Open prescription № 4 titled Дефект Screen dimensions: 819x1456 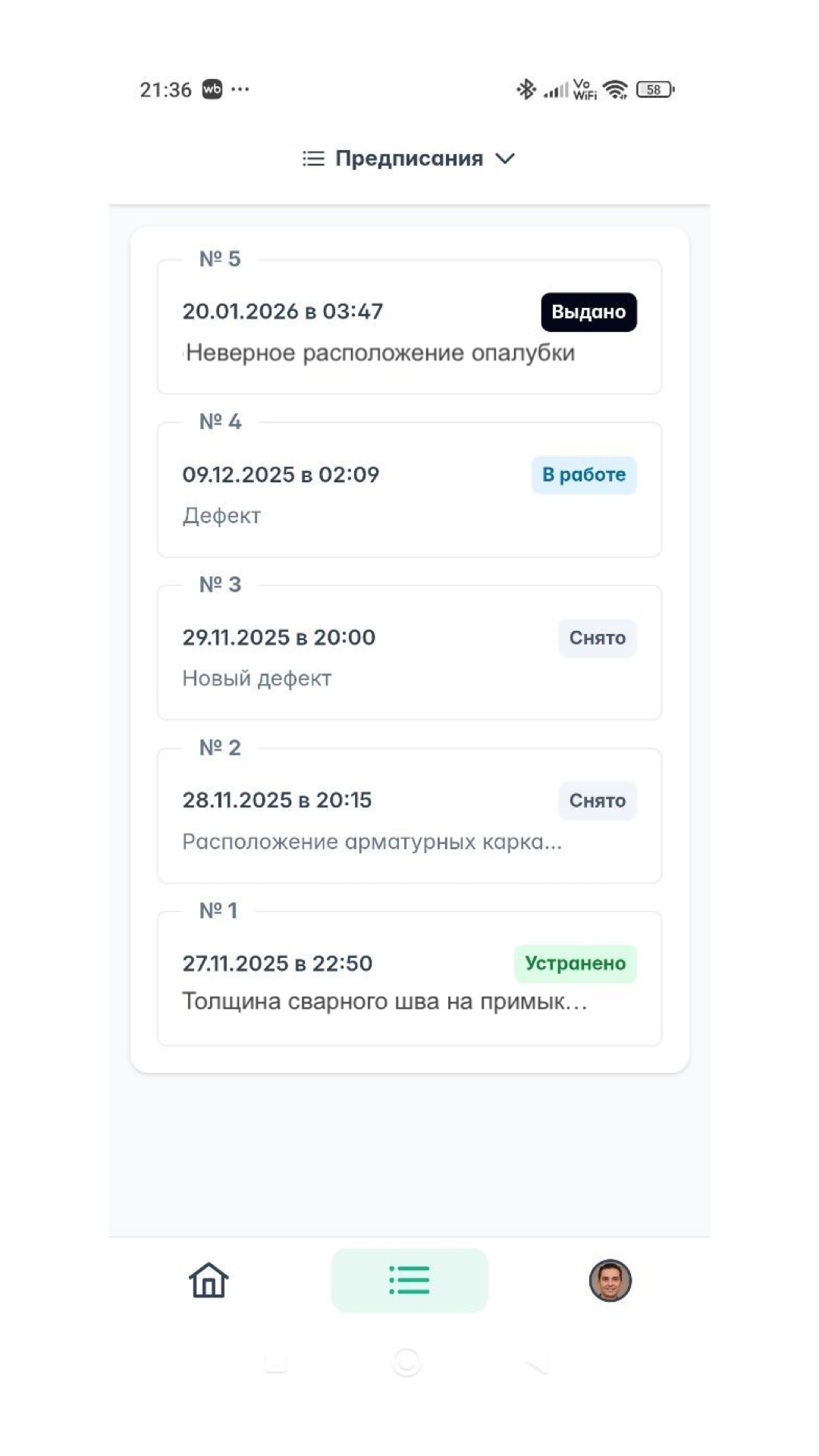coord(409,490)
